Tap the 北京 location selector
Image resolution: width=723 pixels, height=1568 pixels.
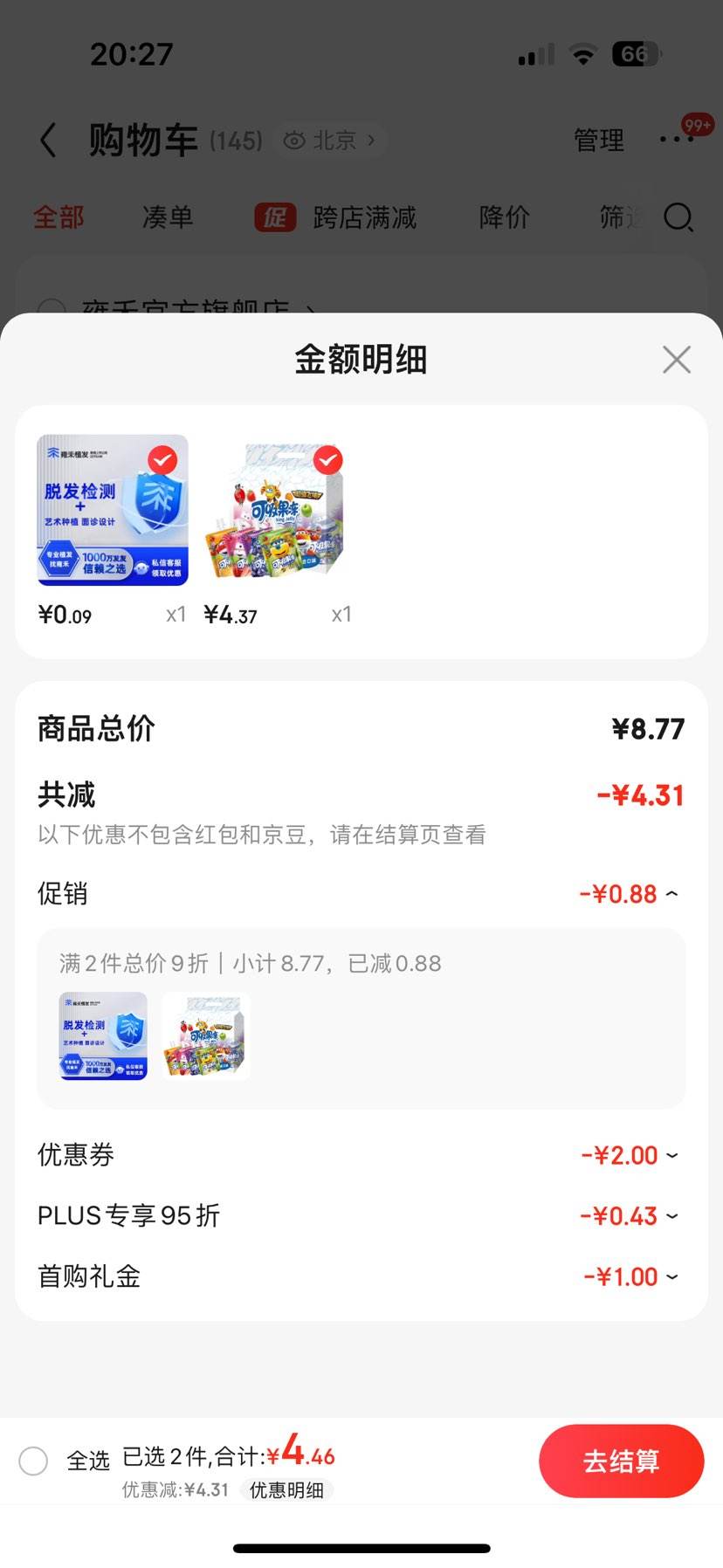point(341,141)
